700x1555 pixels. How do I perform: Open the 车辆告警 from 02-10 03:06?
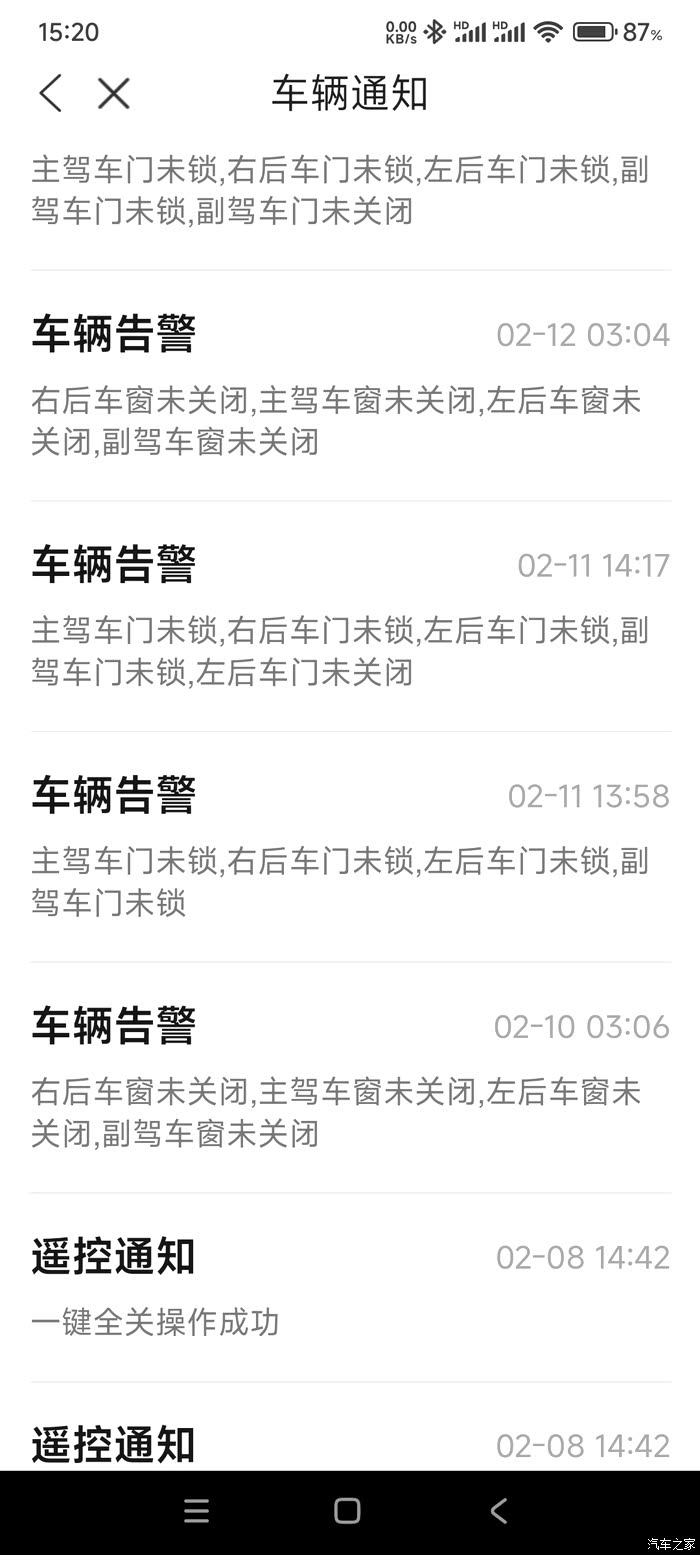point(350,1078)
